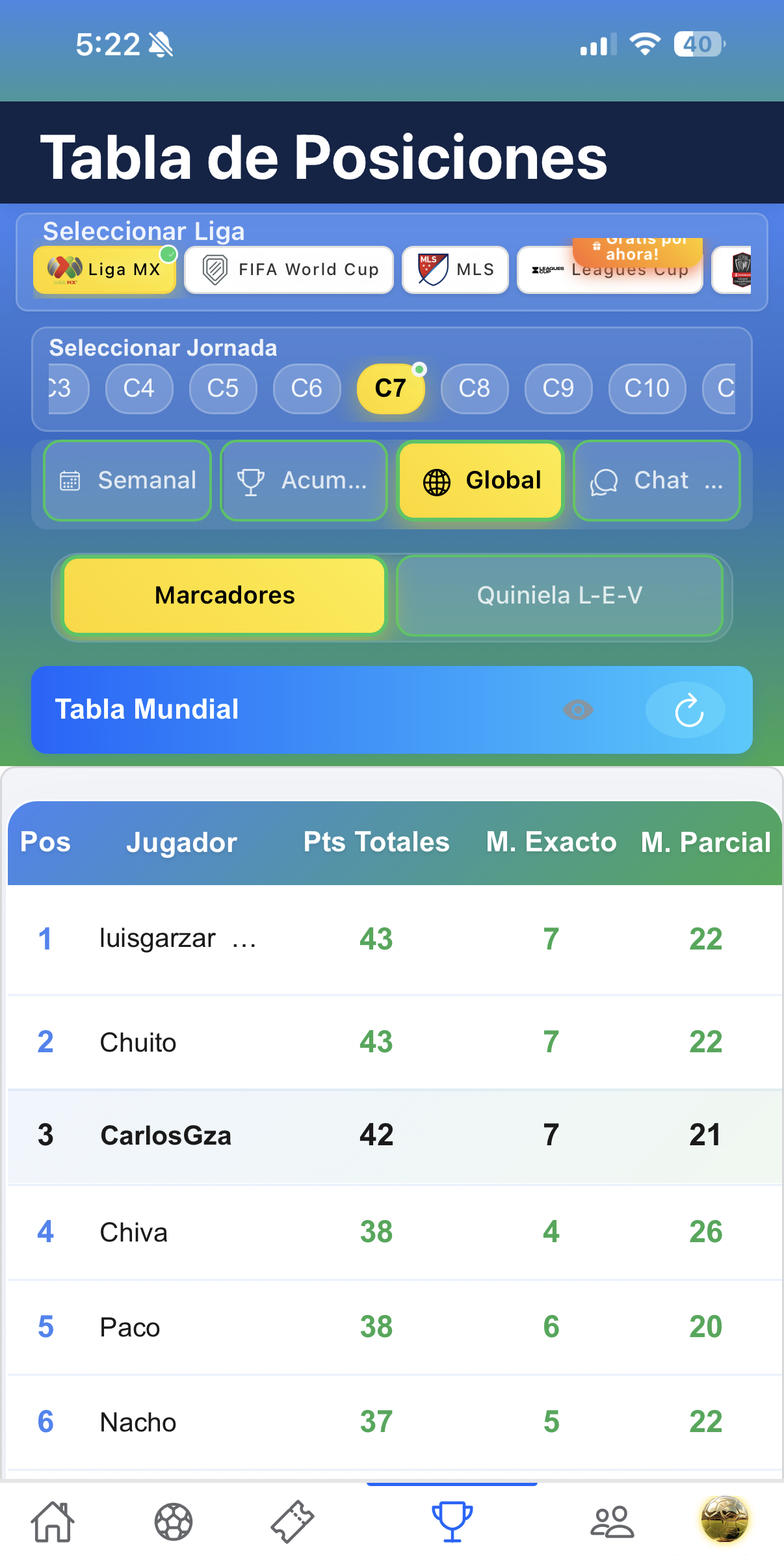Screen dimensions: 784x1555
Task: Go to the home tab
Action: point(53,1521)
